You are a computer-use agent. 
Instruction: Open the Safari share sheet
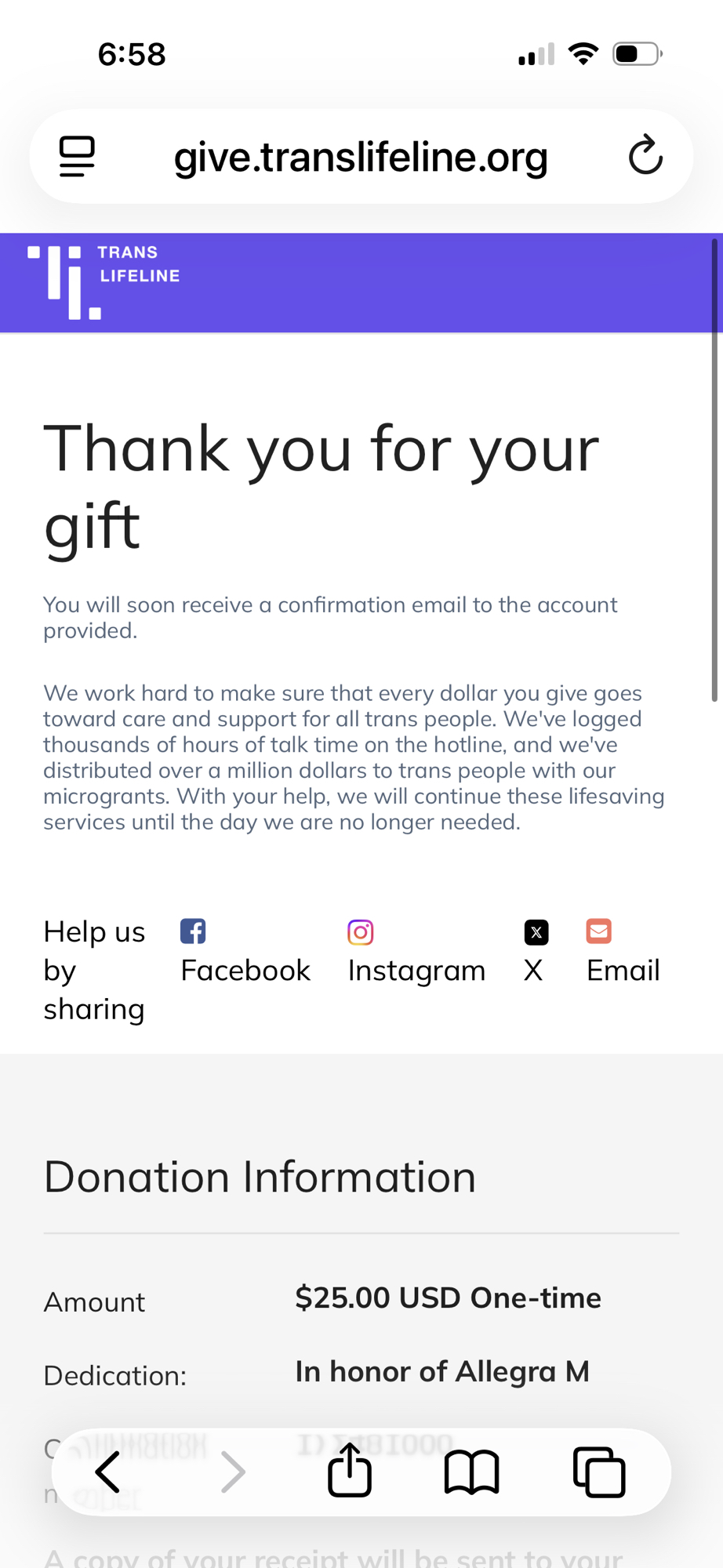349,1471
